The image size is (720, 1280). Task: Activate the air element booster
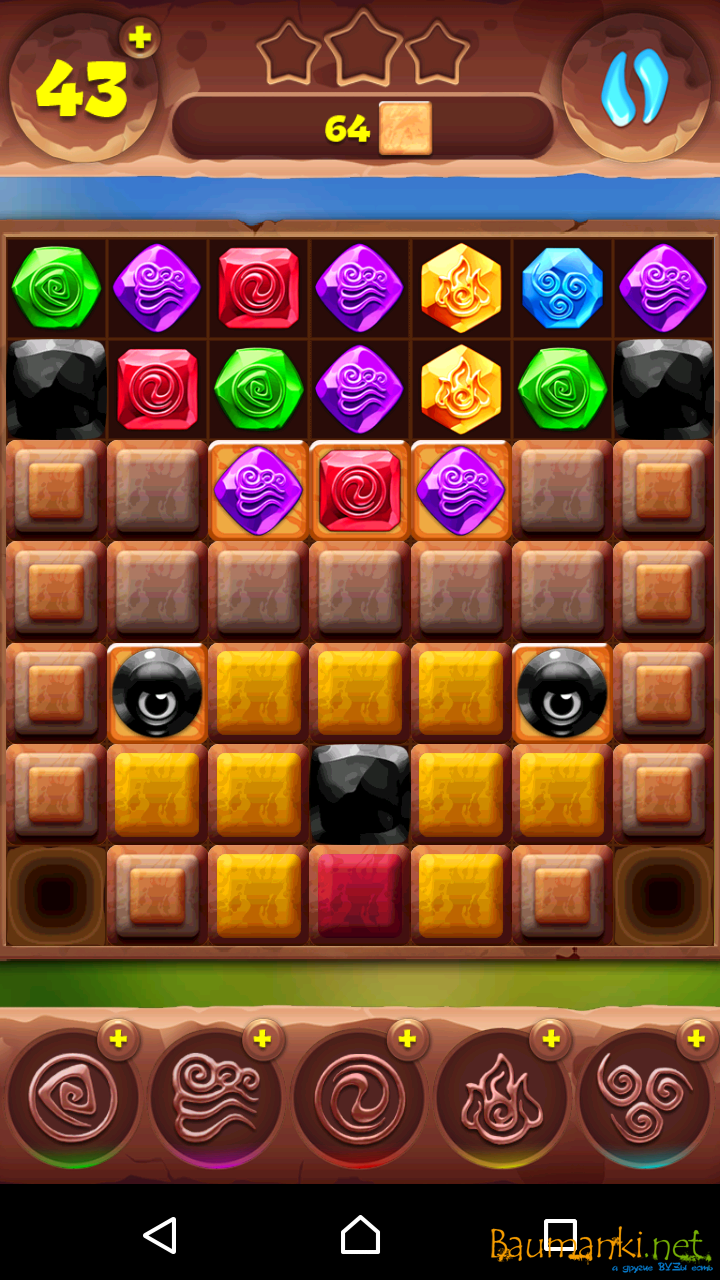tap(216, 1098)
